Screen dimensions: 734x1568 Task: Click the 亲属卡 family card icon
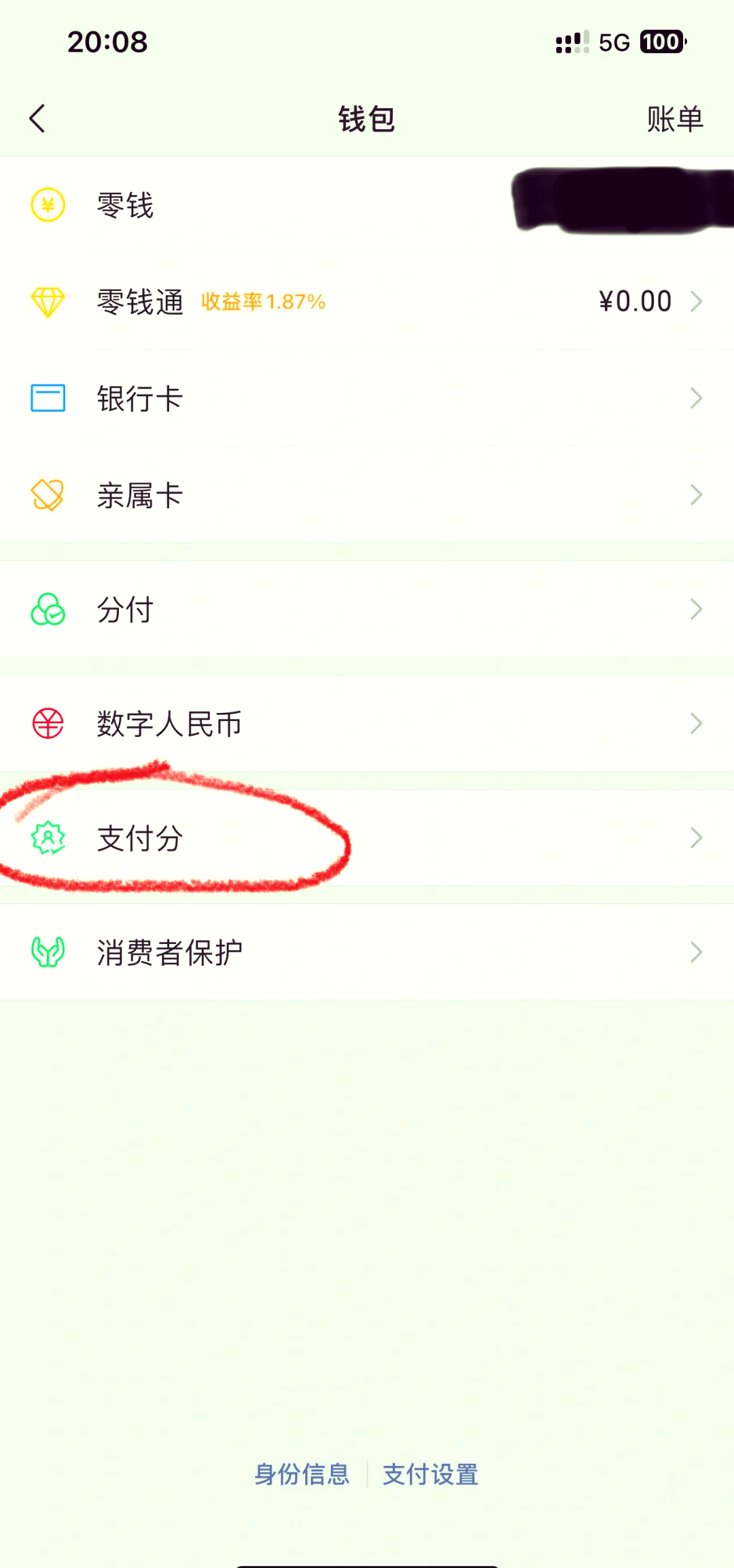click(x=46, y=495)
